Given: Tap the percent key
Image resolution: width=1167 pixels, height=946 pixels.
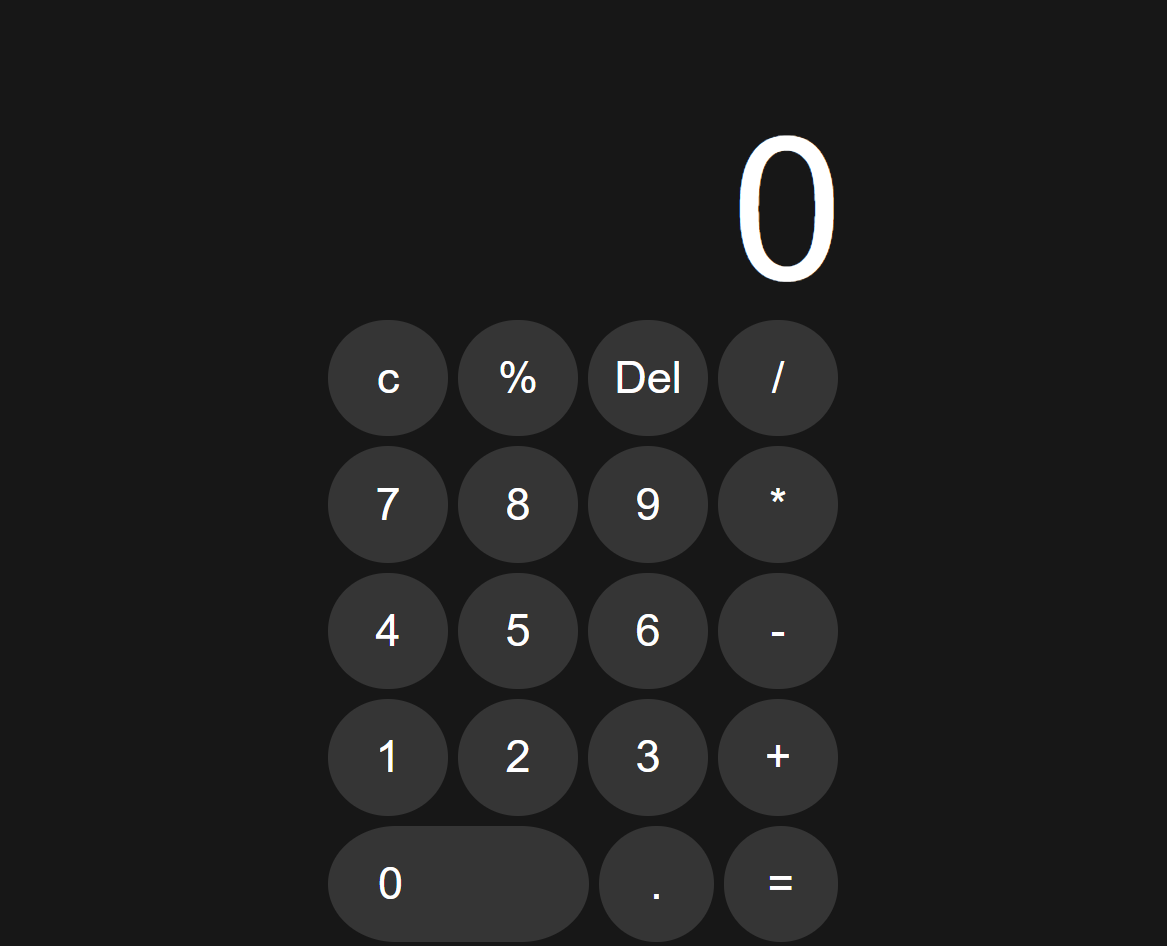Looking at the screenshot, I should (x=518, y=378).
